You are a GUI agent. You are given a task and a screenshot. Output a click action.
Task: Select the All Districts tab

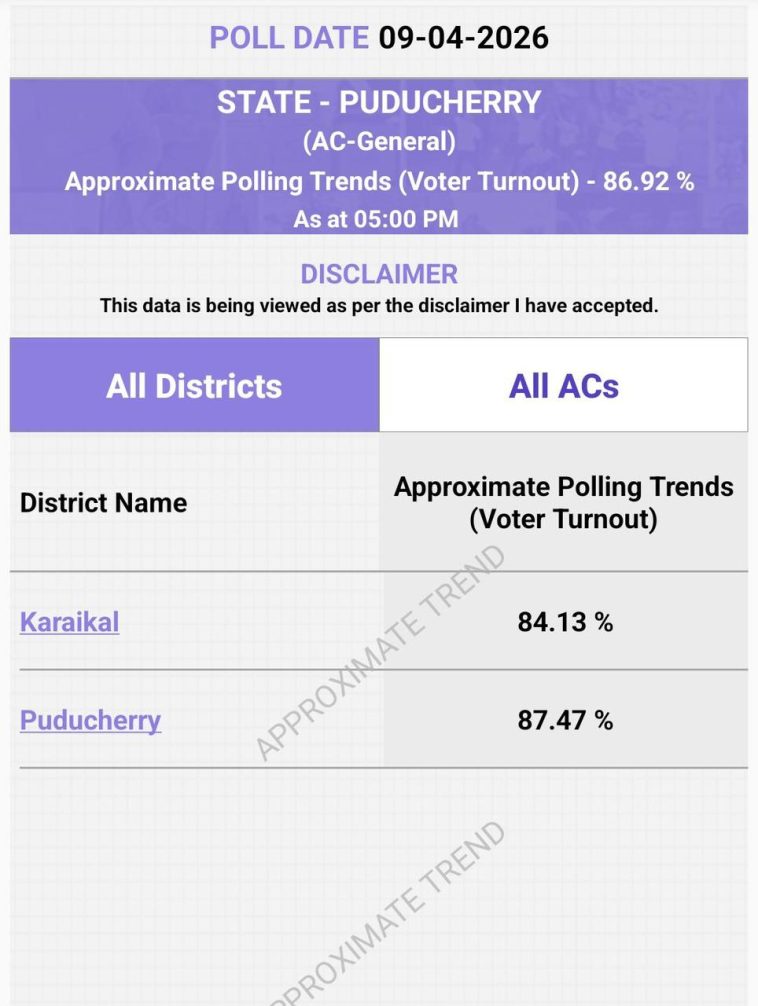click(194, 386)
